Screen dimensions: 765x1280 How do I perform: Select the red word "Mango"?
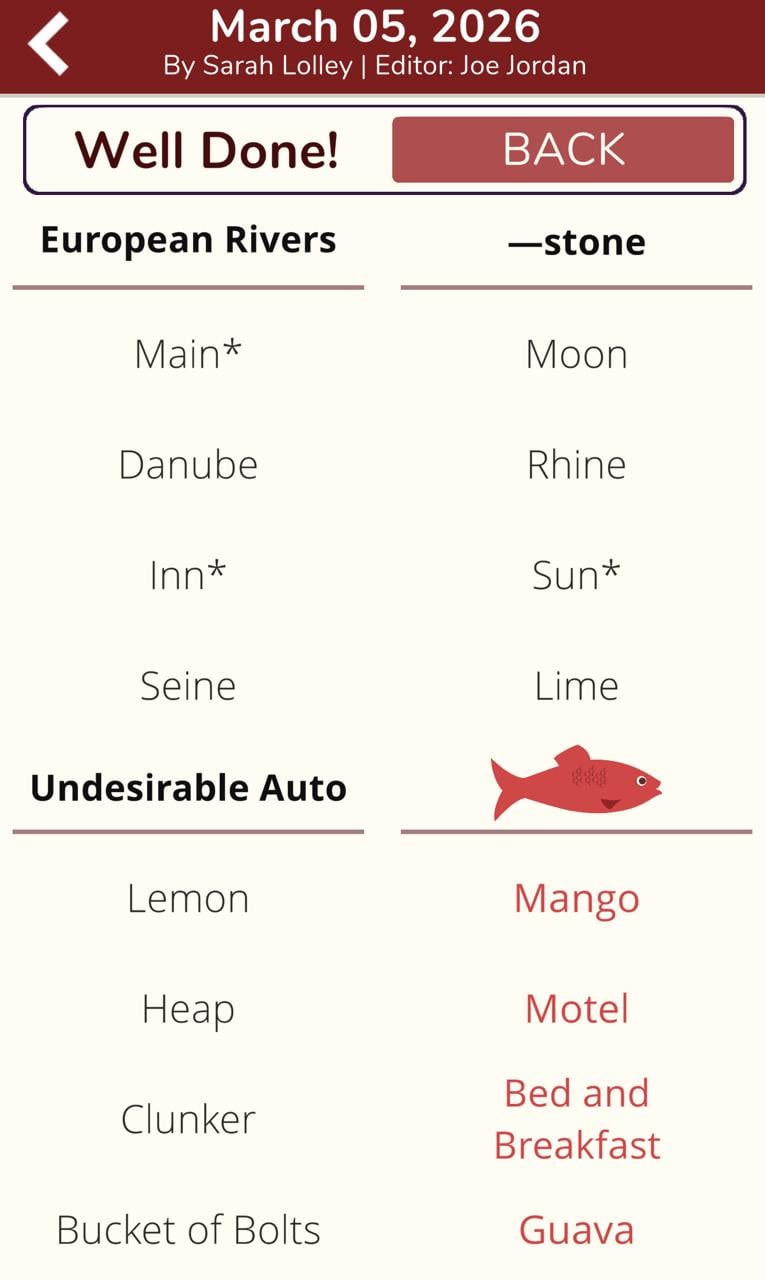click(x=576, y=899)
